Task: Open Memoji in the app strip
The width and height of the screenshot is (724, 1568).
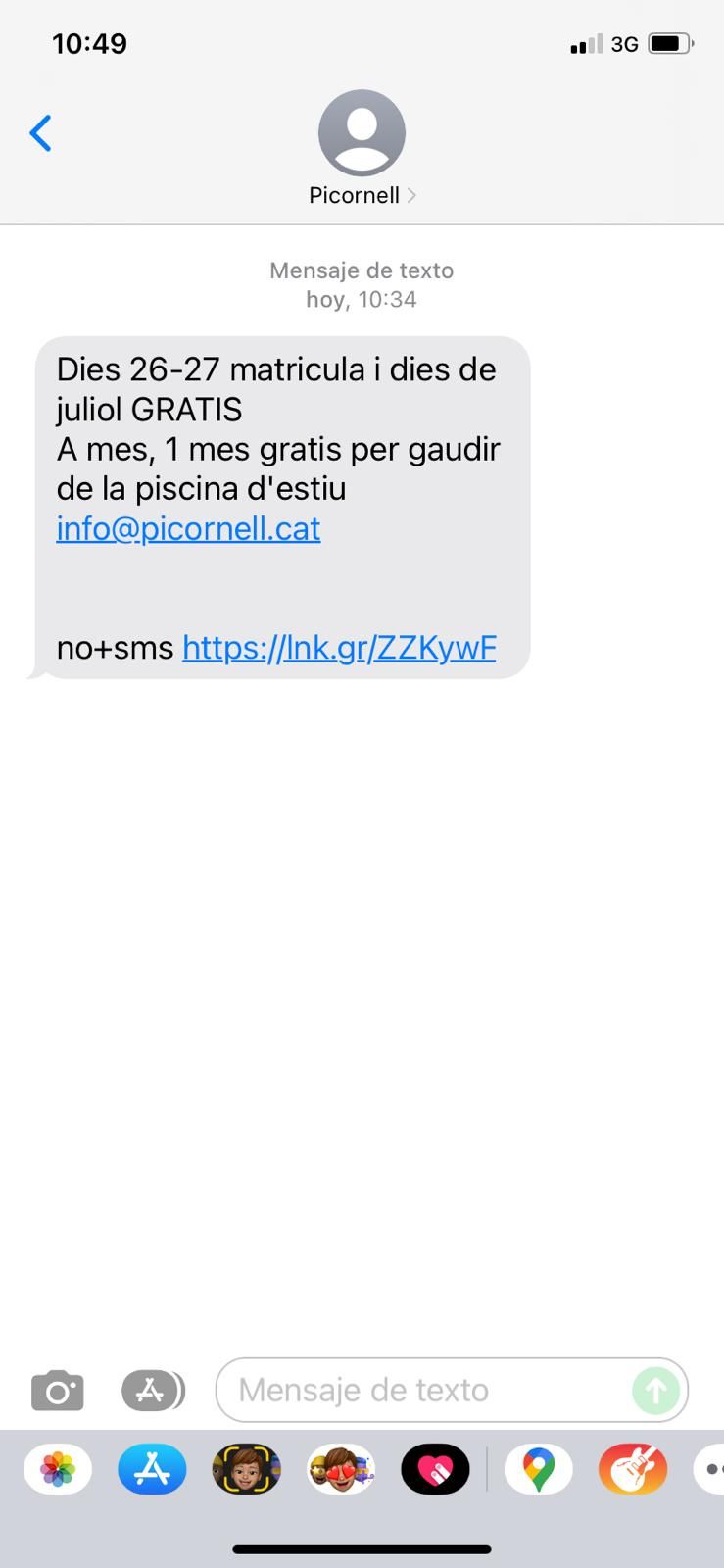Action: click(246, 1470)
